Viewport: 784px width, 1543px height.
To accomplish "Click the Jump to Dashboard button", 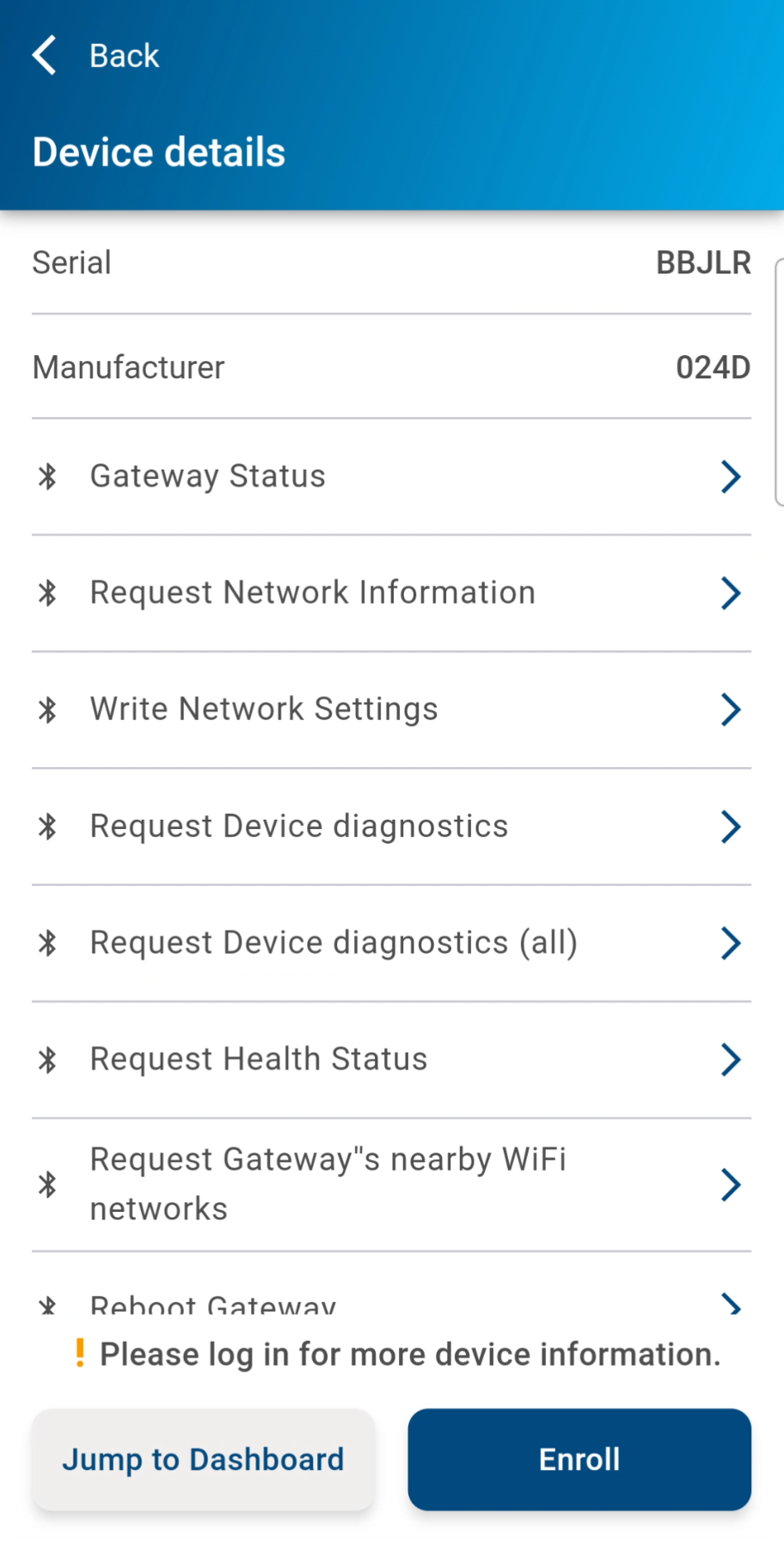I will pos(203,1459).
